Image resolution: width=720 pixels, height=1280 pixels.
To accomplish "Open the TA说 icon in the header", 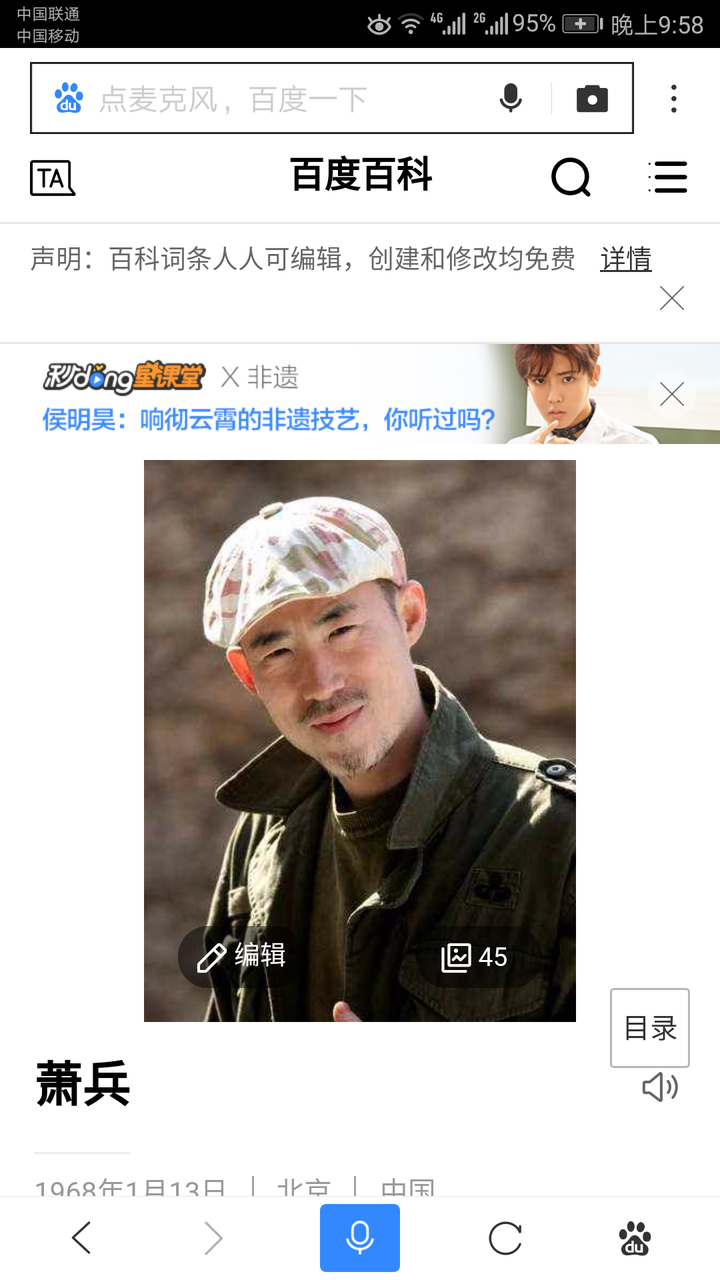I will coord(52,178).
